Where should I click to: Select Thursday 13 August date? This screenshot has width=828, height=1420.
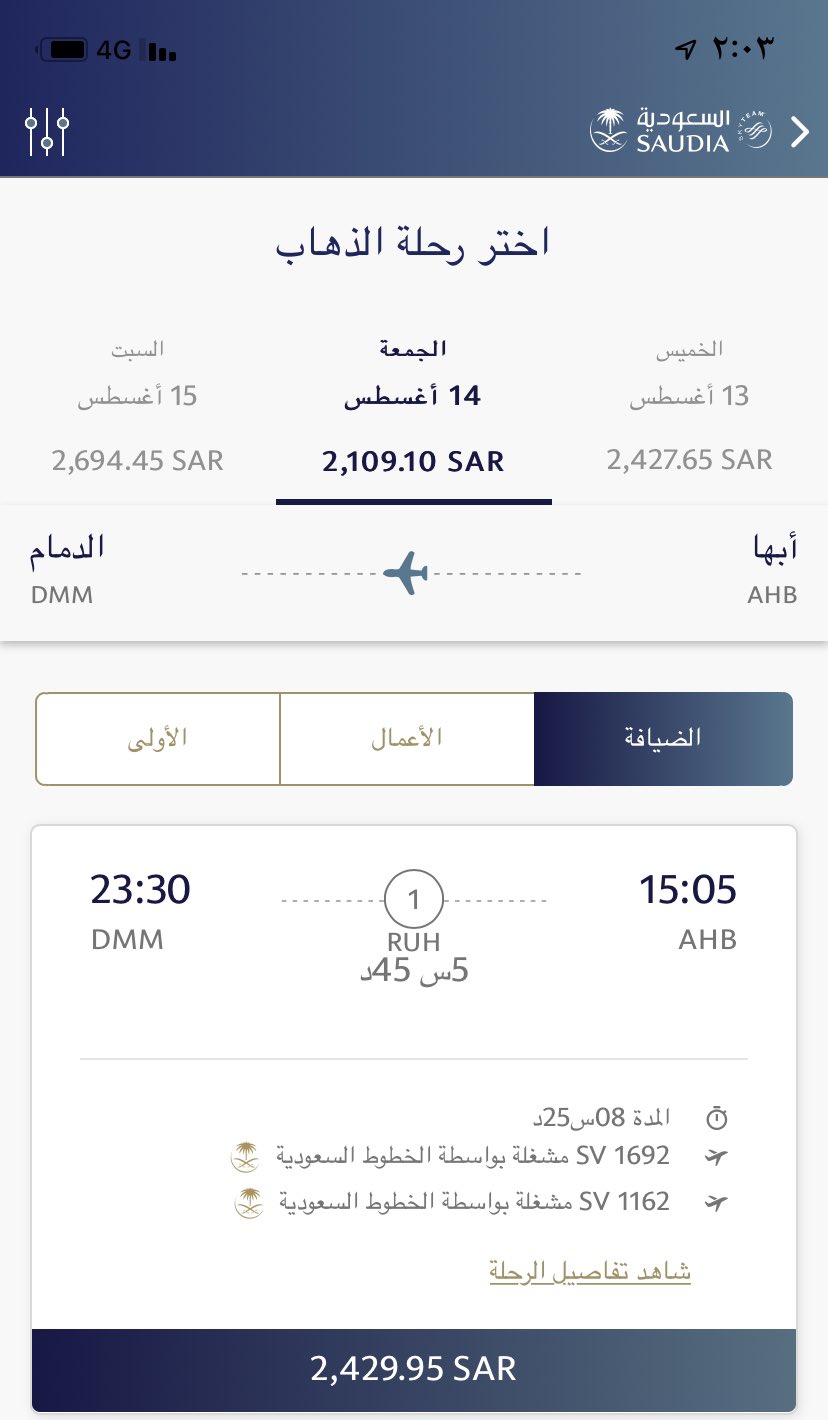click(x=690, y=405)
